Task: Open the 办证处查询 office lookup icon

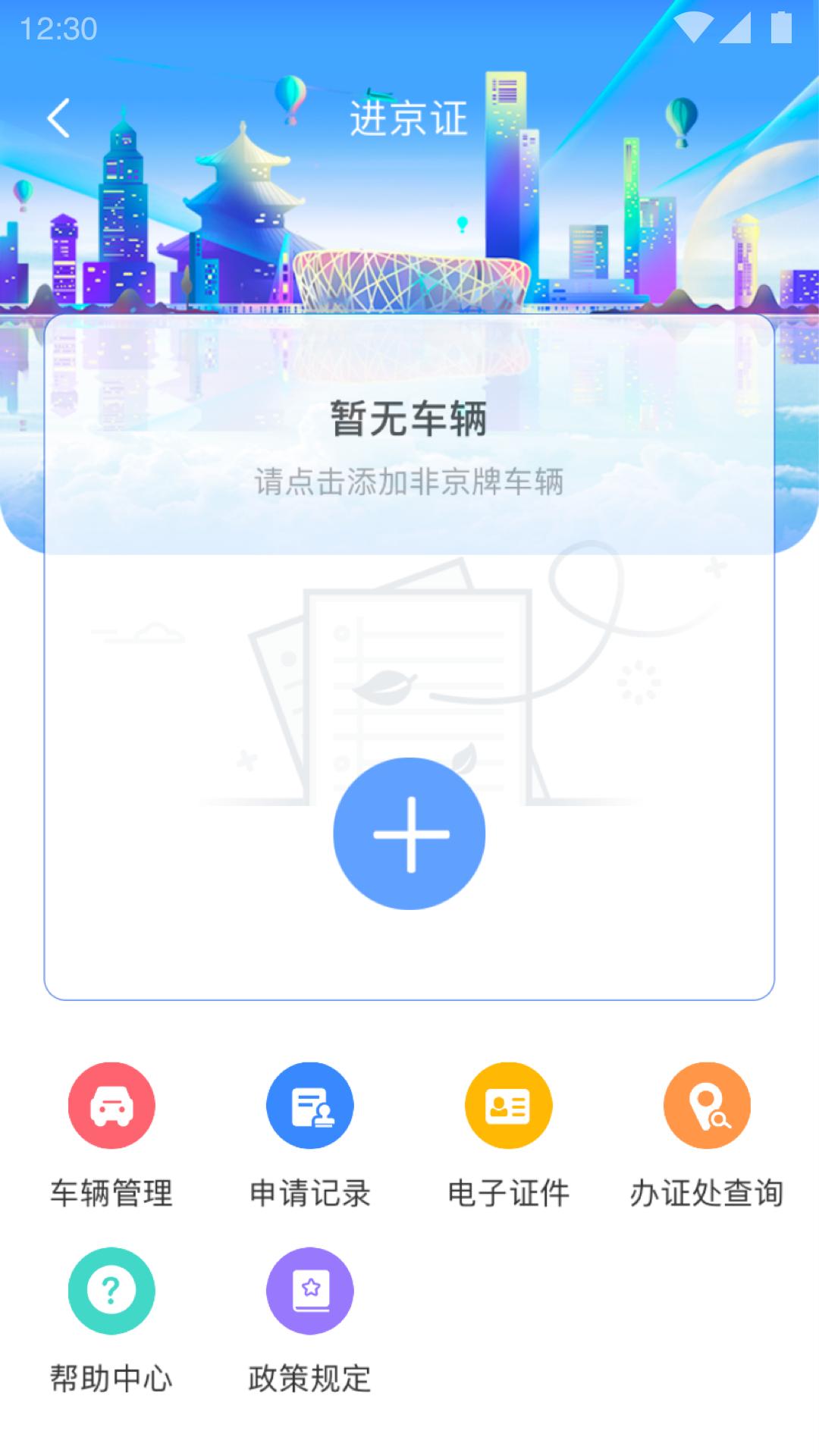Action: point(705,1105)
